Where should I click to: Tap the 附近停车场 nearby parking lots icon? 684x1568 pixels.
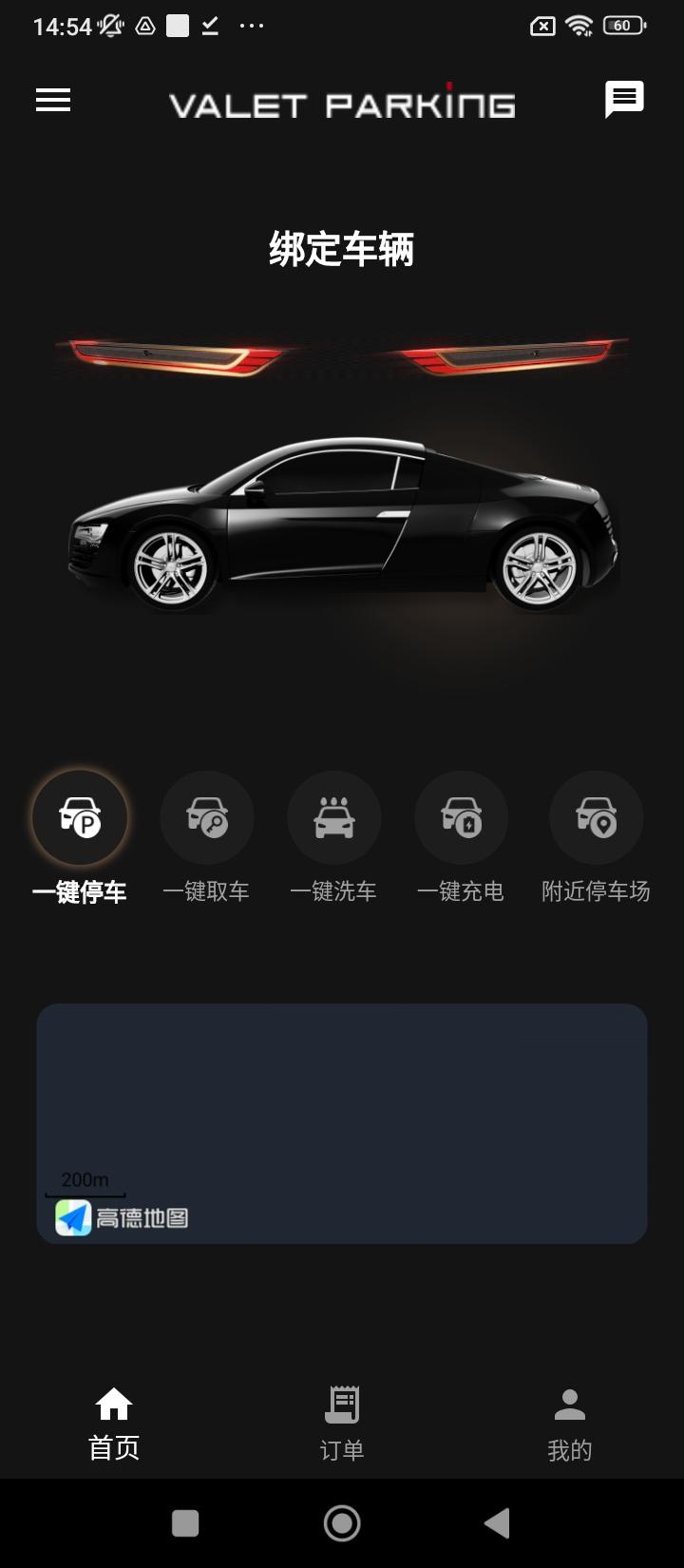(597, 817)
